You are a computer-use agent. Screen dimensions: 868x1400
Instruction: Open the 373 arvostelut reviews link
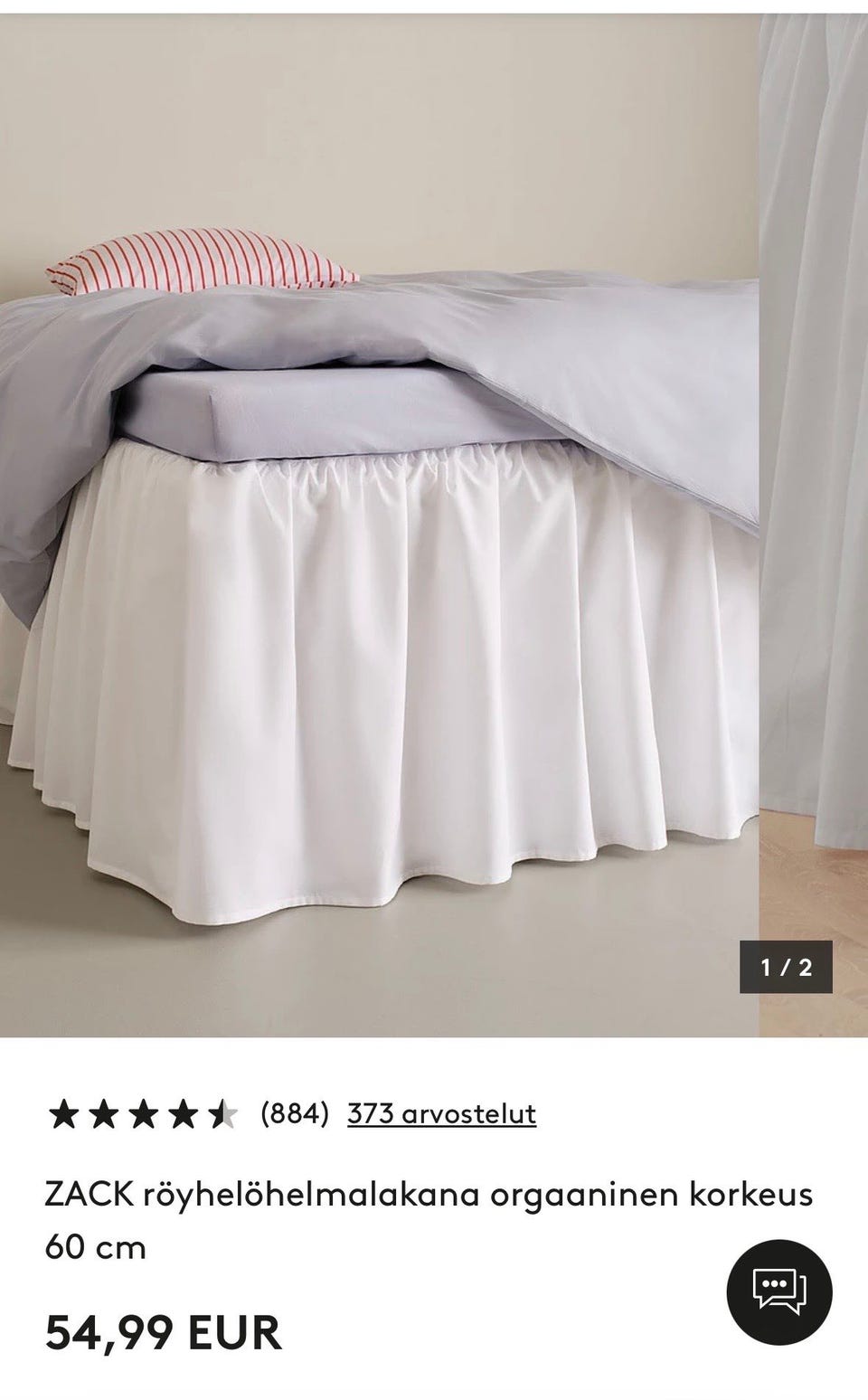point(441,1113)
